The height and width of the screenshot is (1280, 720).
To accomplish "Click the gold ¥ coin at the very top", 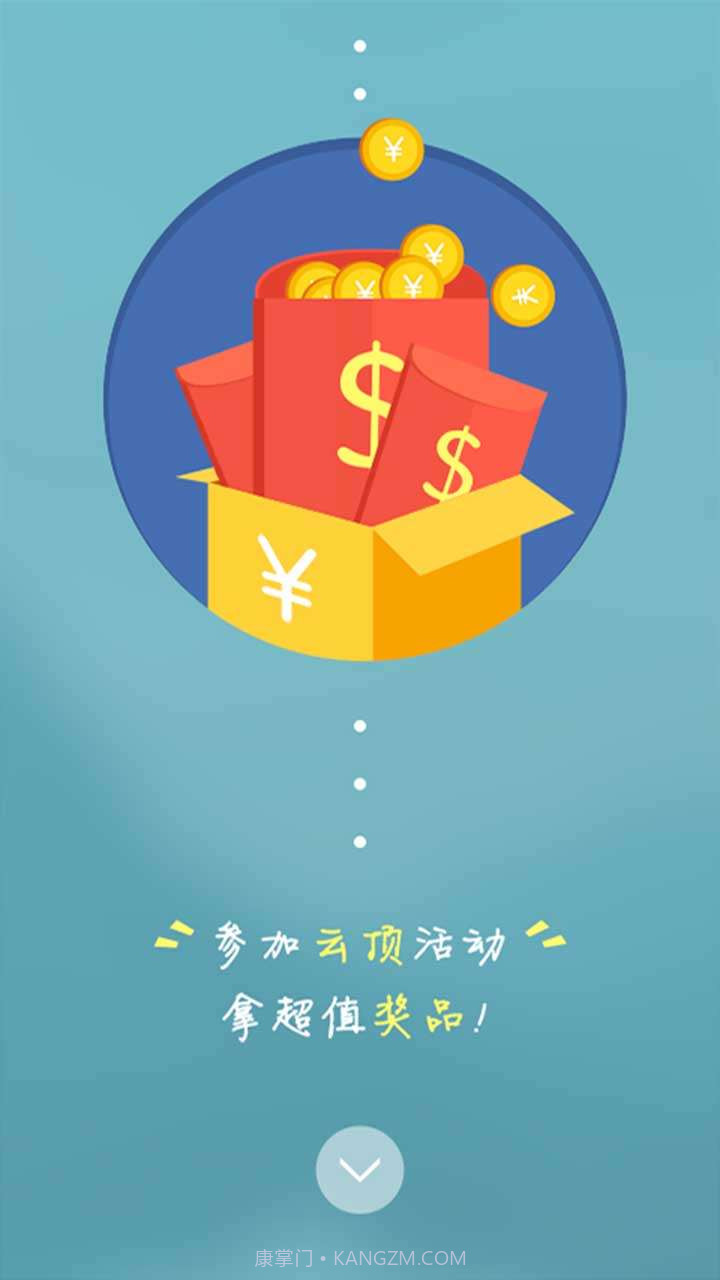I will pos(391,150).
